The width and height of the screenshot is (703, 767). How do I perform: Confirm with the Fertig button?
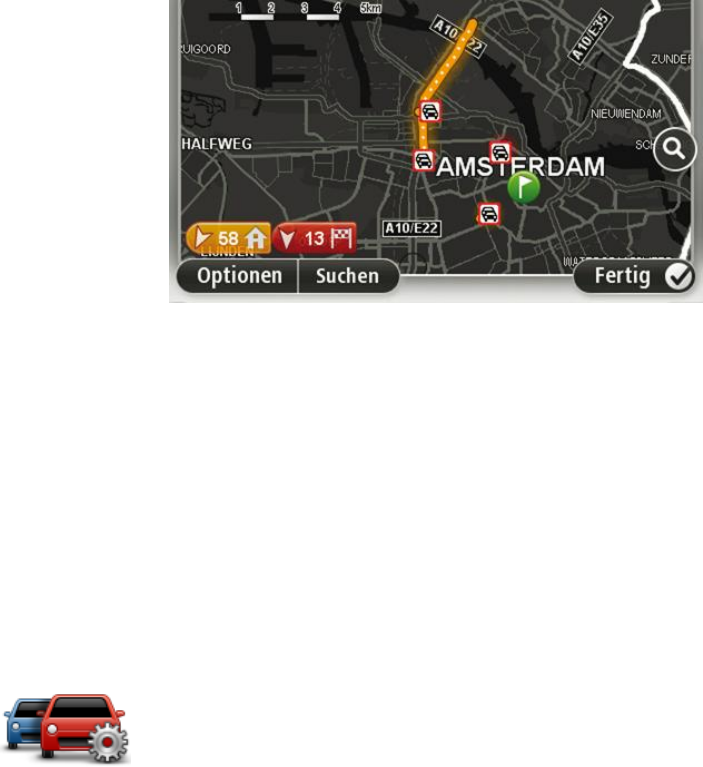pyautogui.click(x=635, y=277)
